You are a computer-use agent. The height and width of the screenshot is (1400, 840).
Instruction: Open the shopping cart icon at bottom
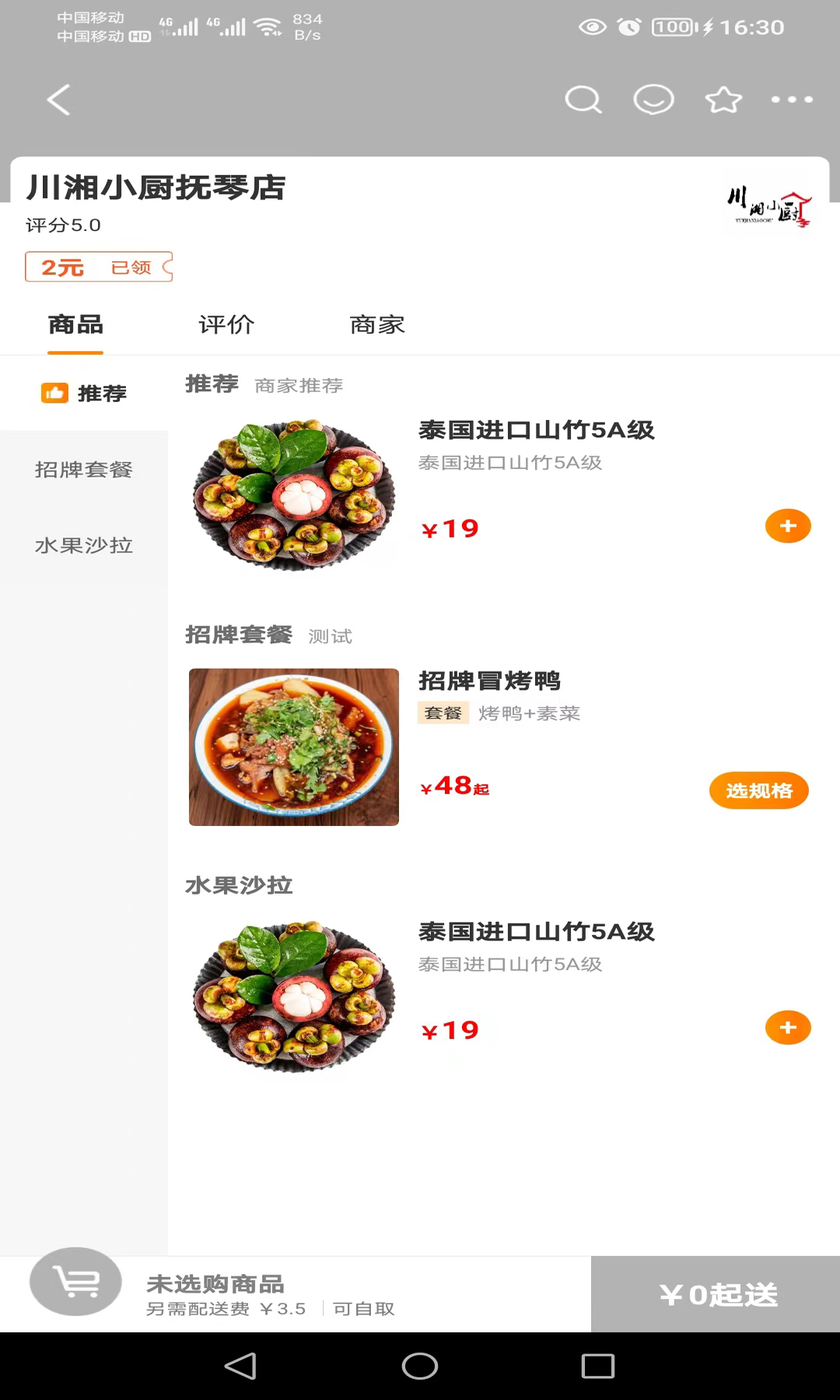(75, 1282)
